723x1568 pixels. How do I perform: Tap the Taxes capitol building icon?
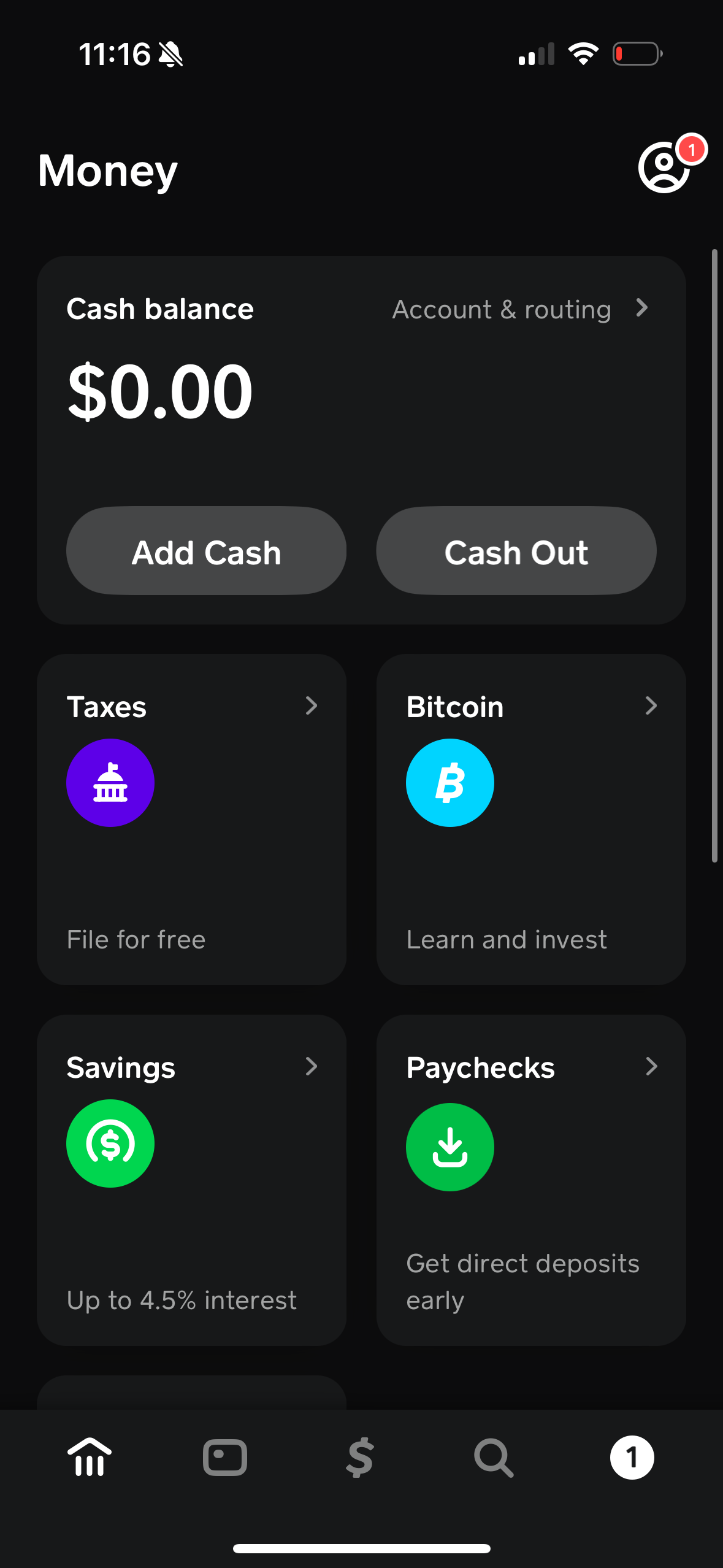tap(110, 782)
